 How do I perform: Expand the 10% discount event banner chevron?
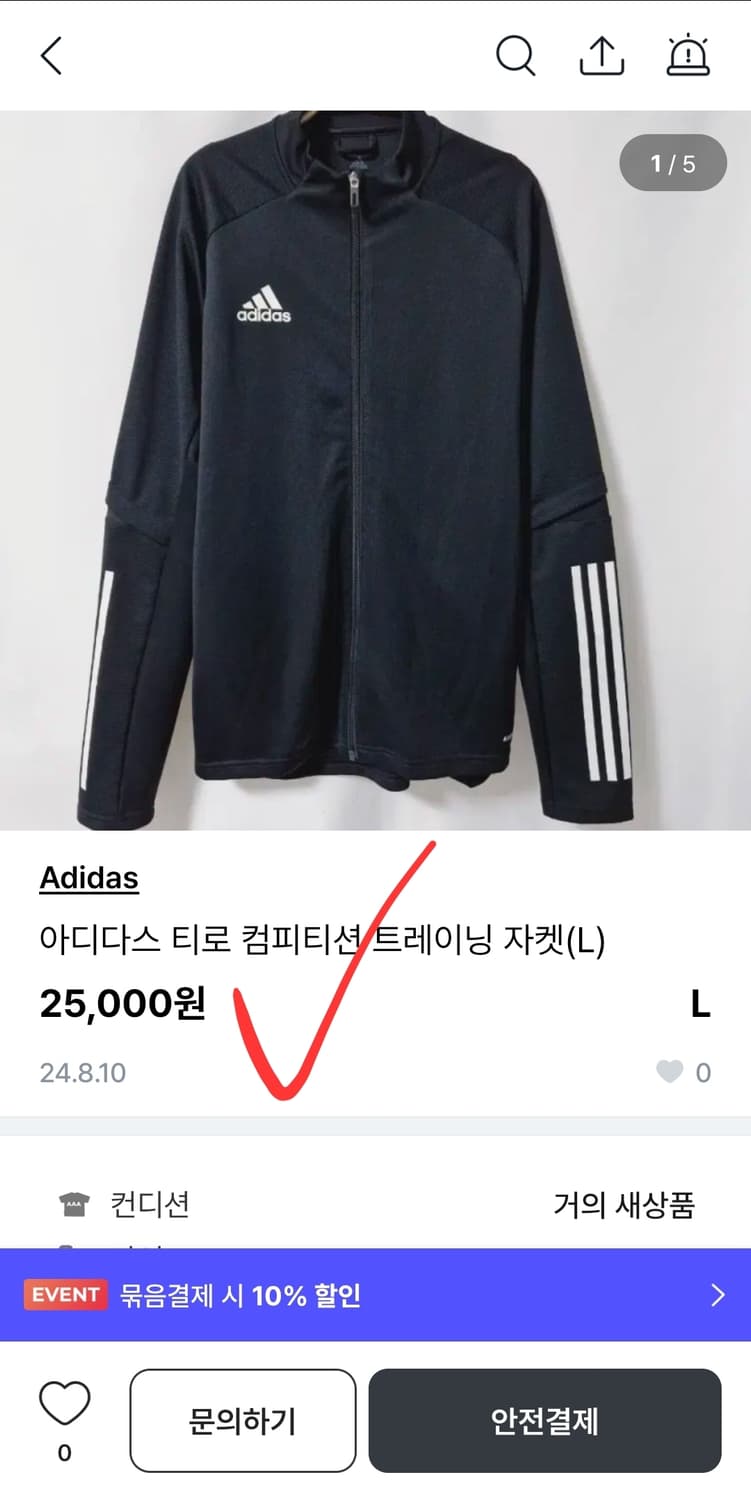(x=719, y=1295)
